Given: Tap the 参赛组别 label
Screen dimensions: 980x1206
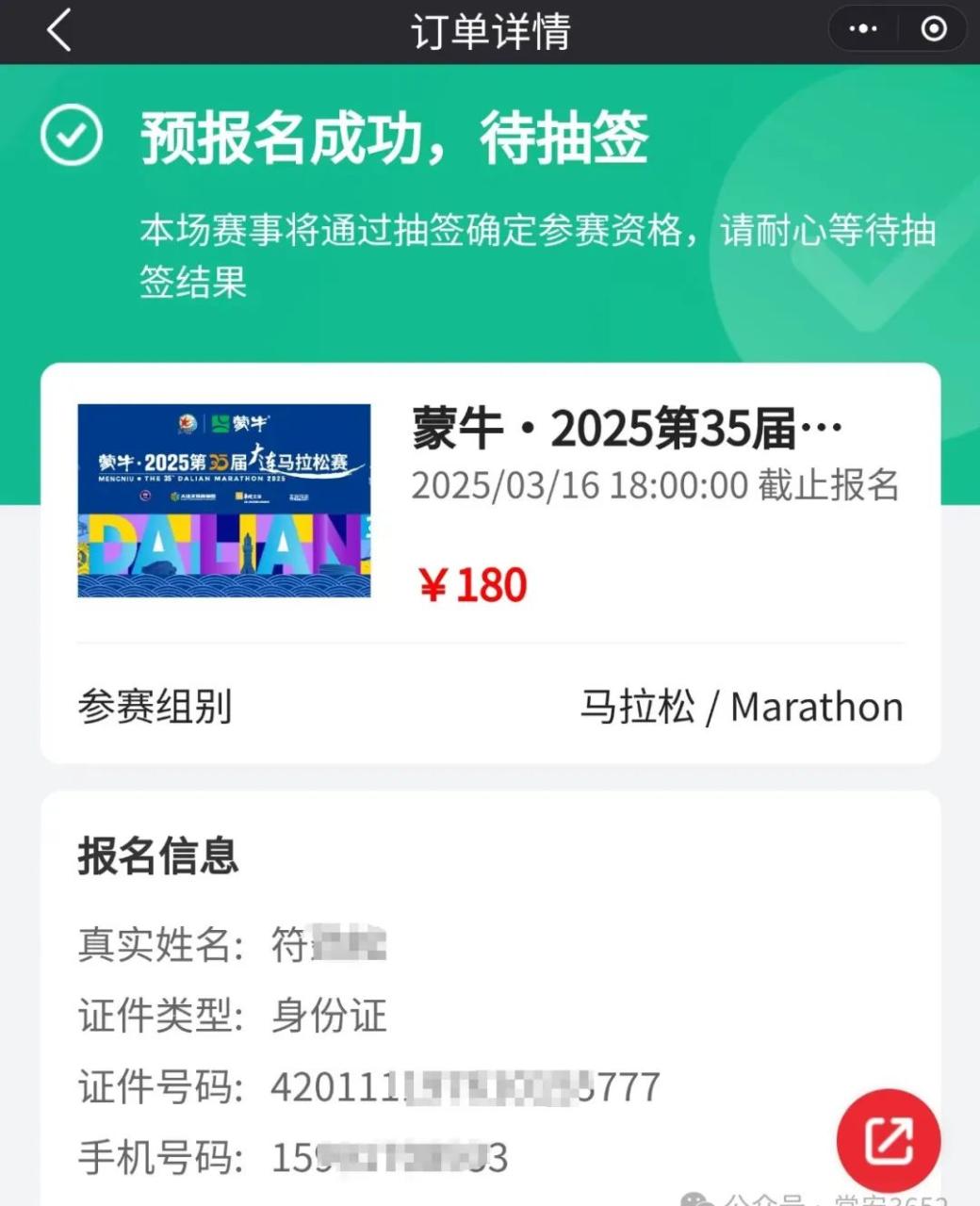Looking at the screenshot, I should [x=155, y=707].
